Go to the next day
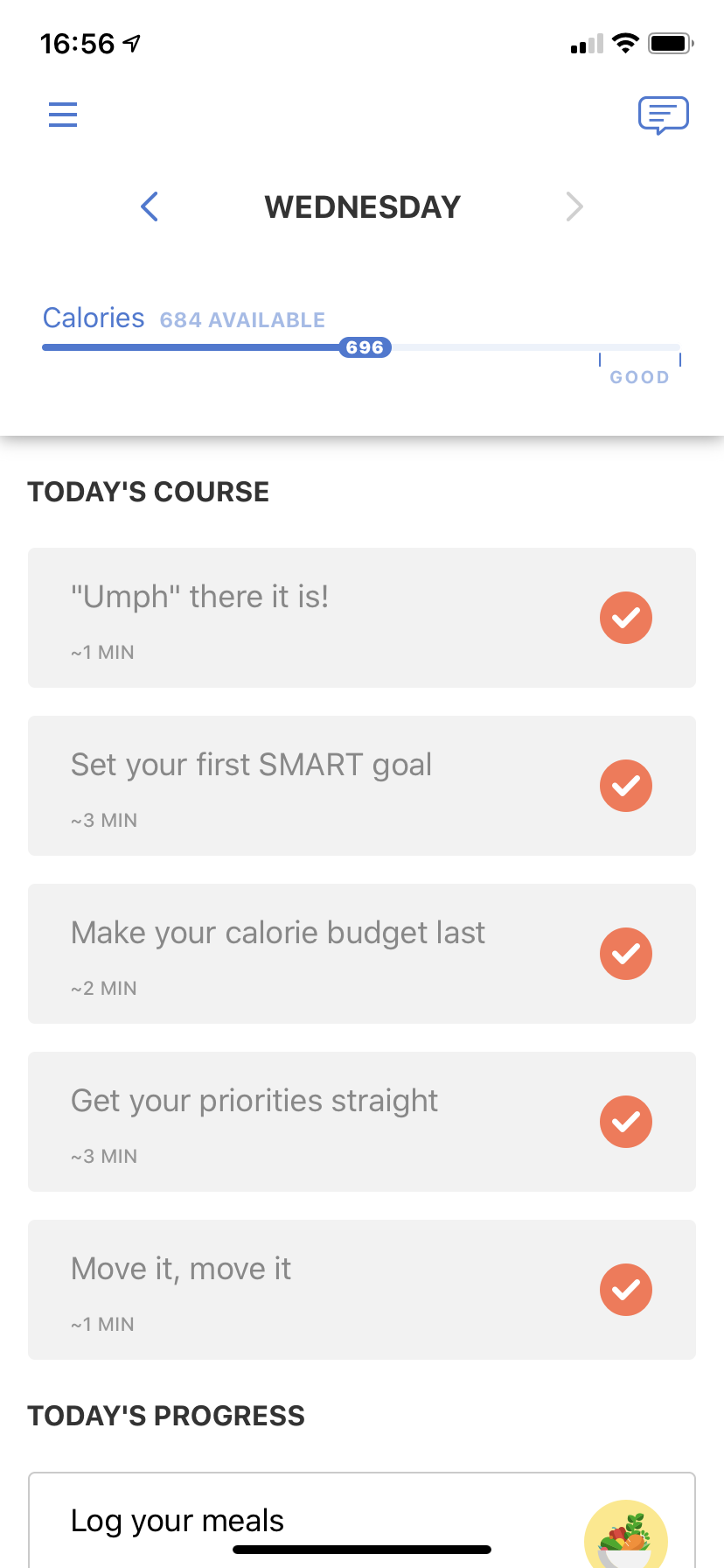The width and height of the screenshot is (724, 1568). click(574, 206)
